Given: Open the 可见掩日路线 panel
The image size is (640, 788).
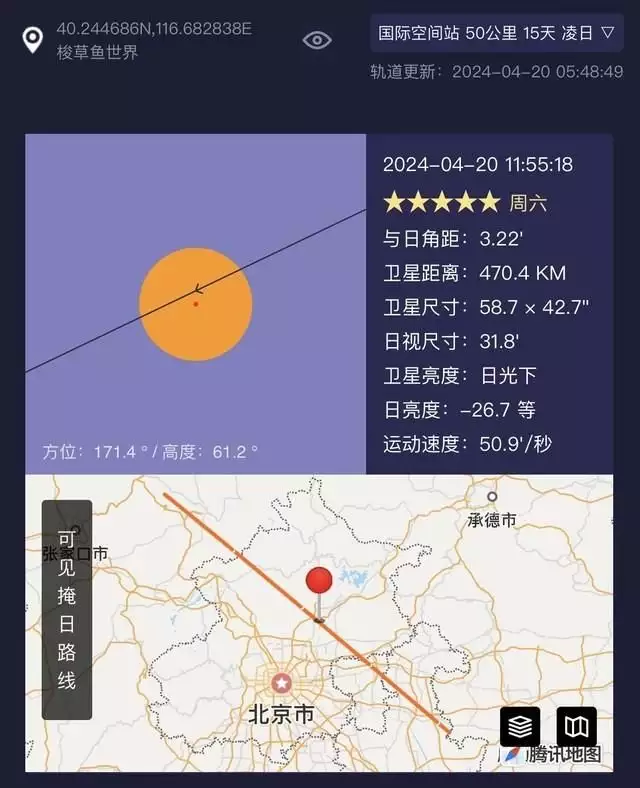Looking at the screenshot, I should [x=67, y=610].
